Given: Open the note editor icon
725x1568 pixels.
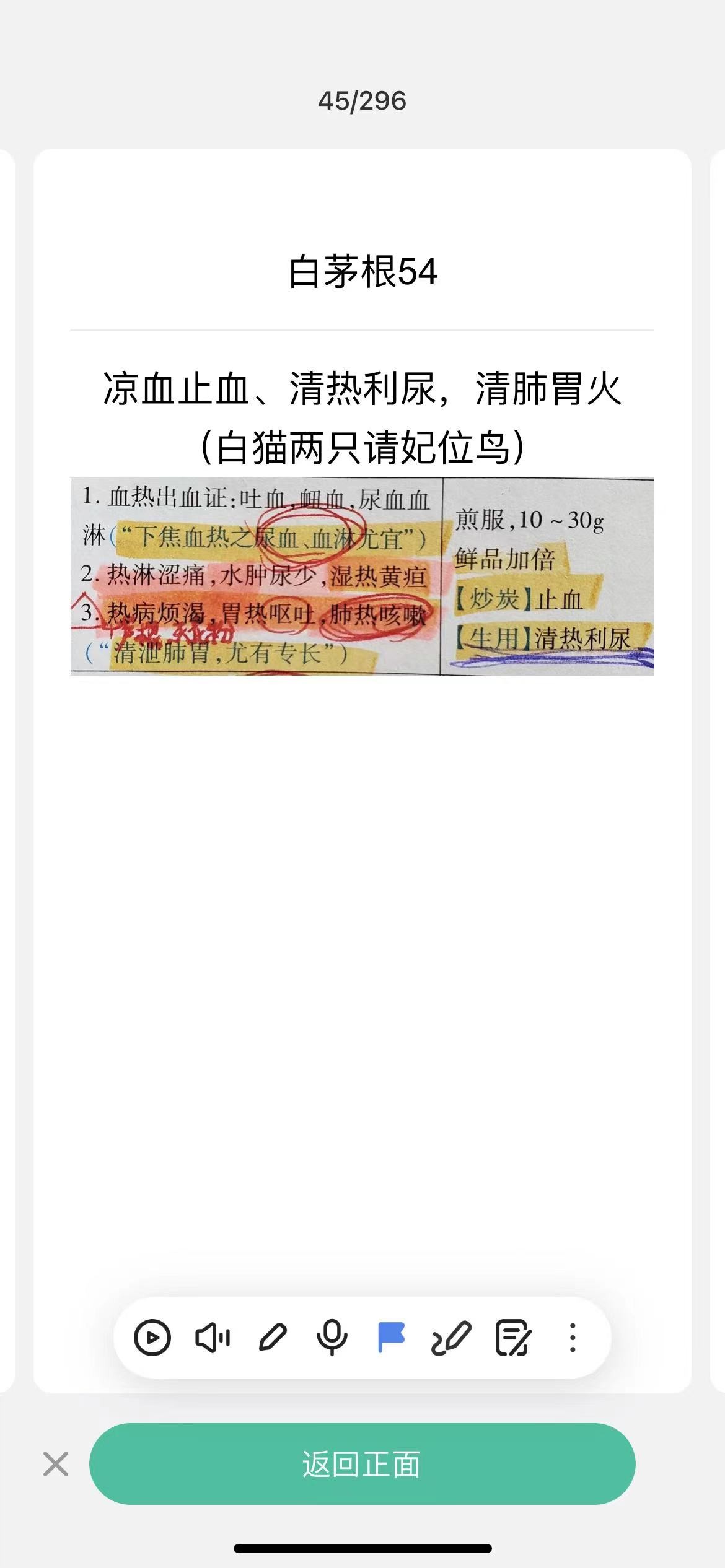Looking at the screenshot, I should (512, 1338).
